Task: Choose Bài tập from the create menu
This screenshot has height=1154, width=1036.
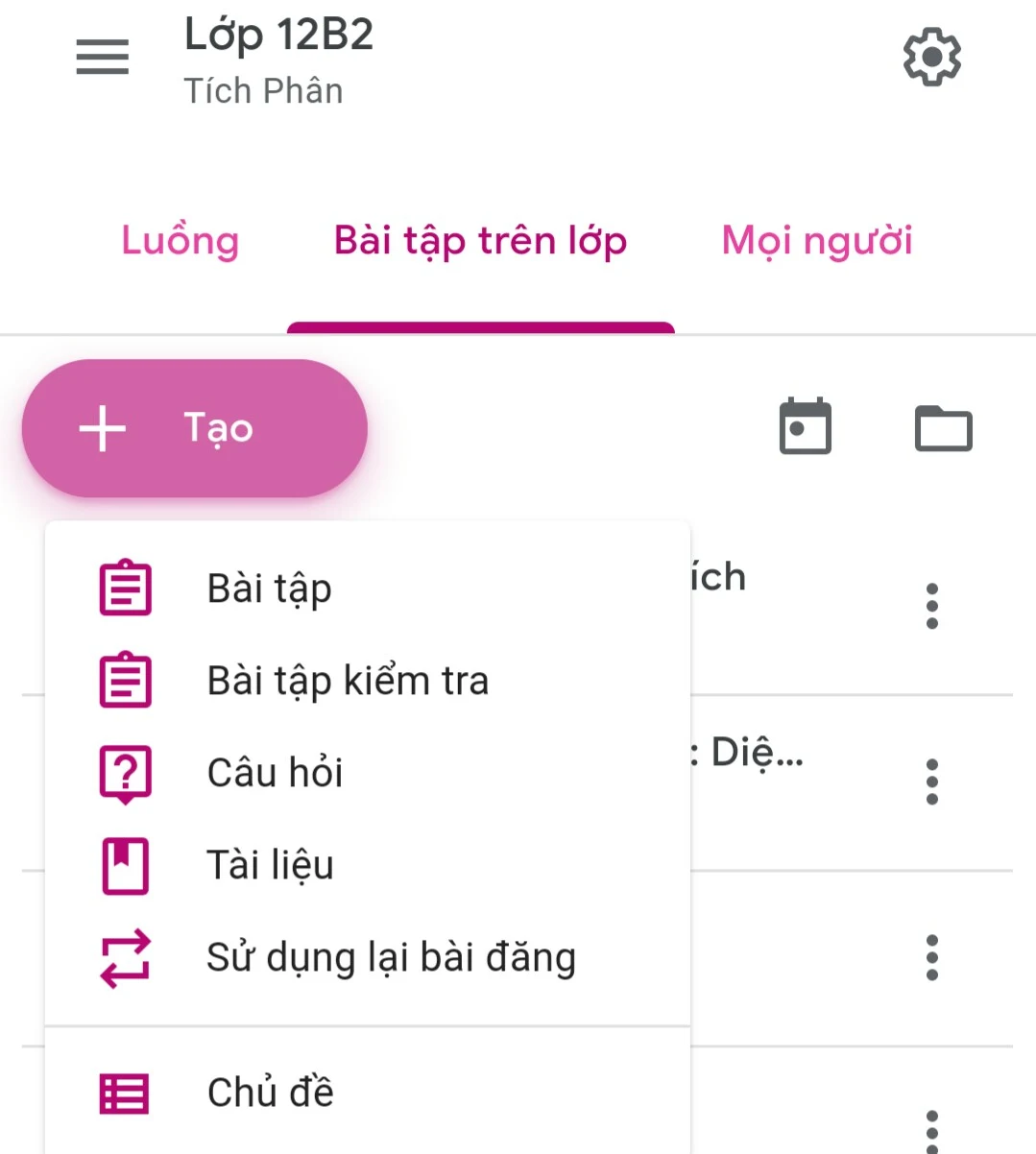Action: point(270,589)
